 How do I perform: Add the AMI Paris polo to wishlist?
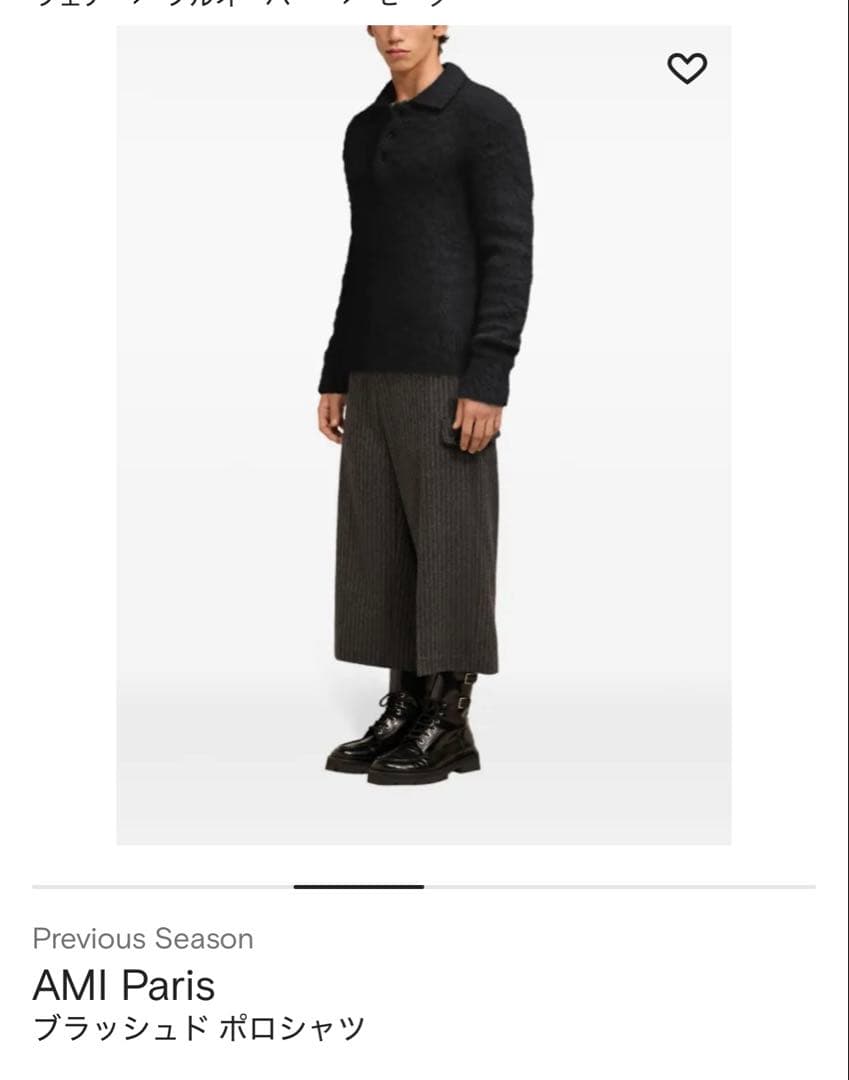(x=687, y=68)
